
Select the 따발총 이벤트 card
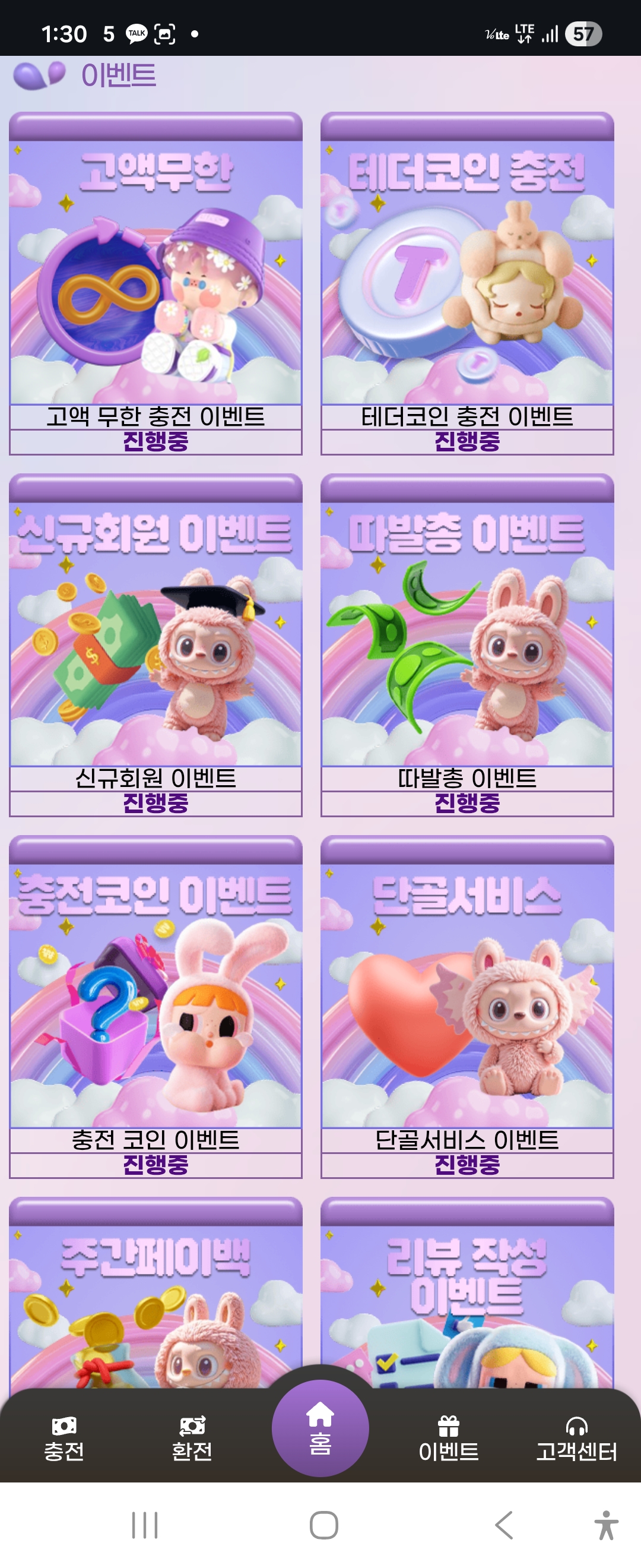click(x=467, y=645)
